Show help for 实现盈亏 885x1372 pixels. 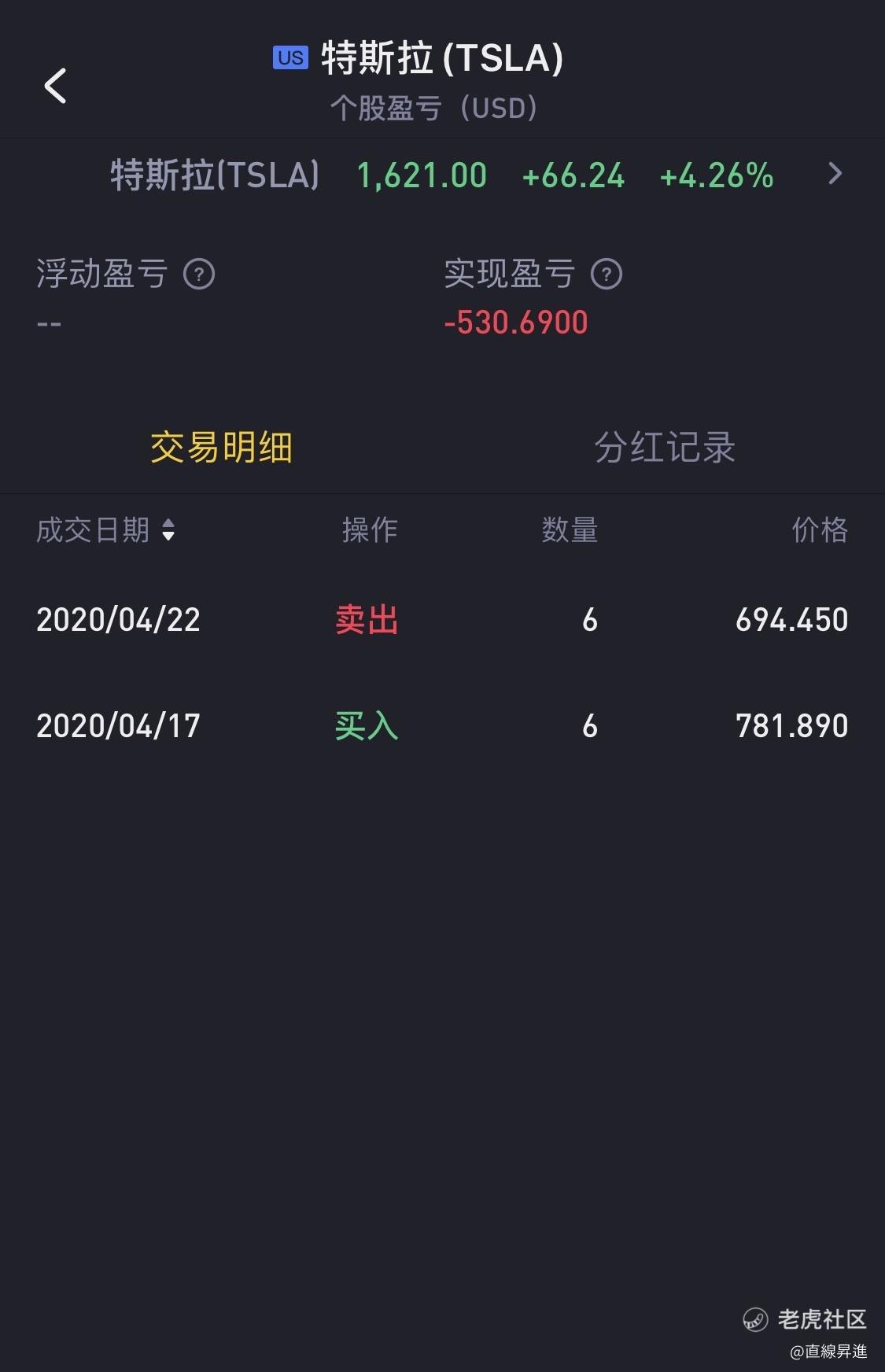tap(607, 275)
